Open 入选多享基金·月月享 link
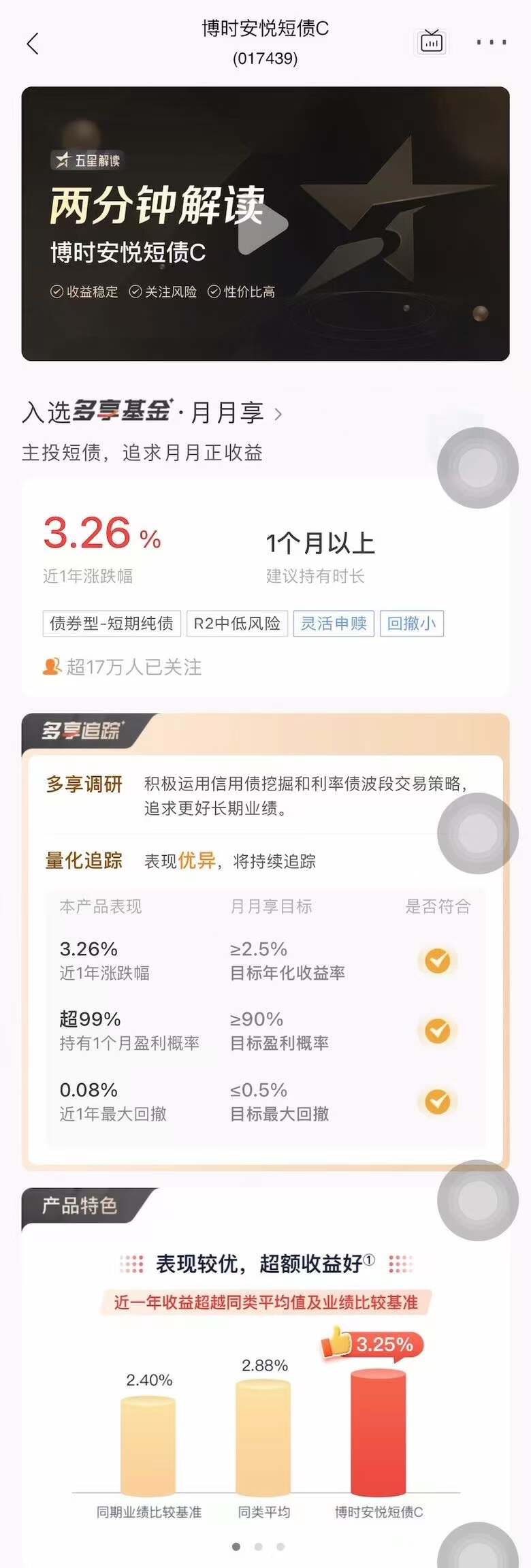This screenshot has height=1568, width=531. point(152,412)
